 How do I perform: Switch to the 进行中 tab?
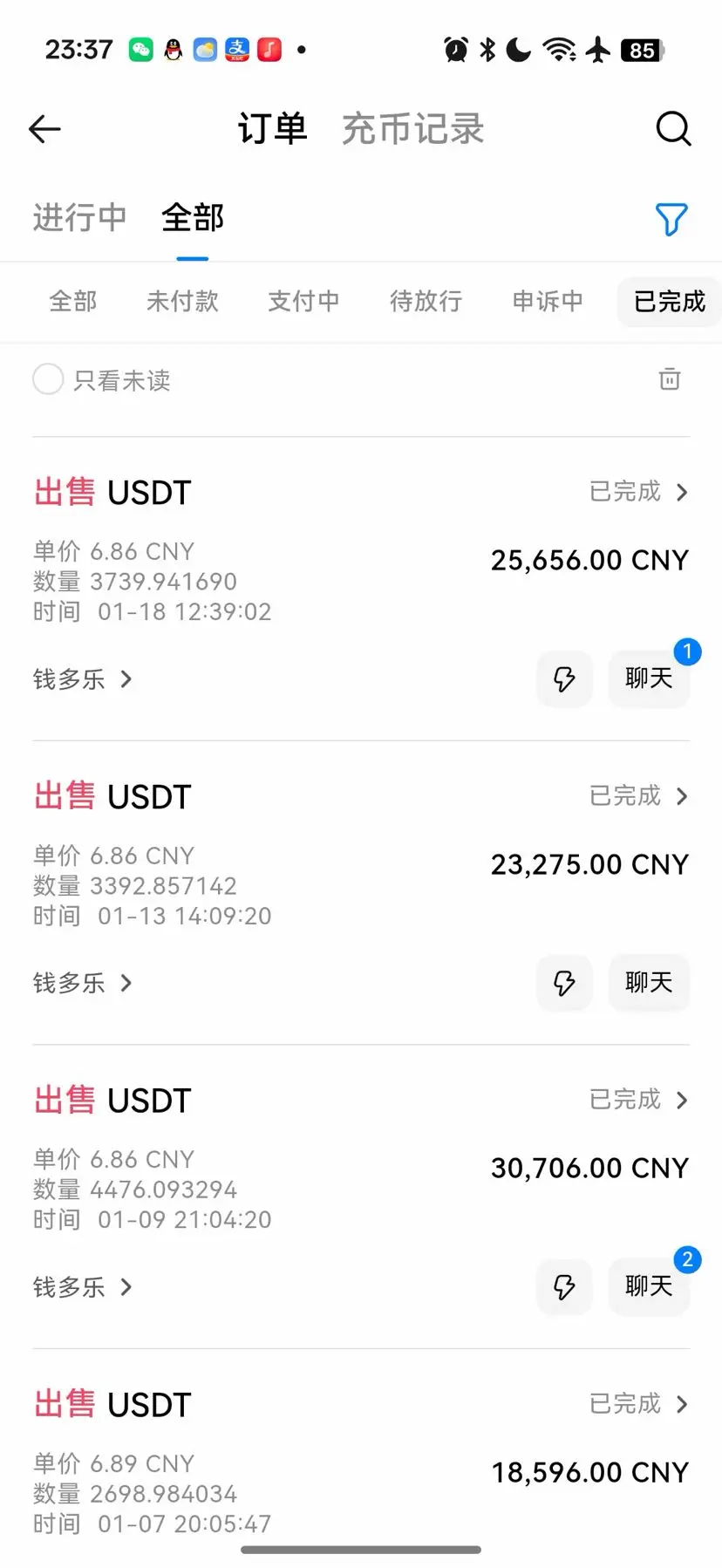(x=79, y=218)
